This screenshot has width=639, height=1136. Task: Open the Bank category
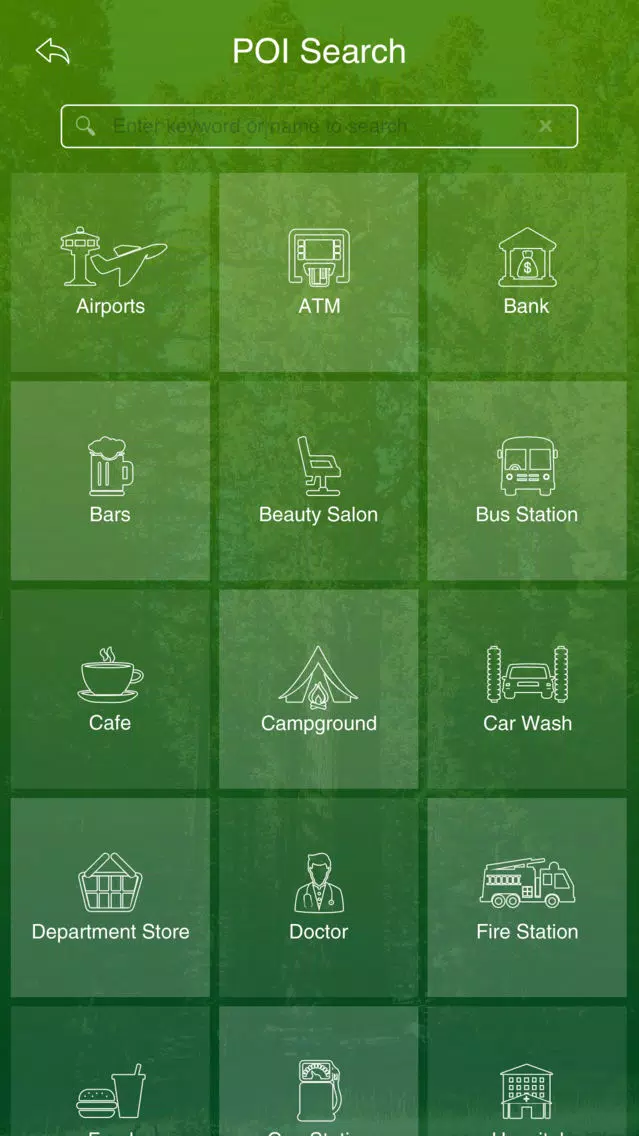pos(527,272)
